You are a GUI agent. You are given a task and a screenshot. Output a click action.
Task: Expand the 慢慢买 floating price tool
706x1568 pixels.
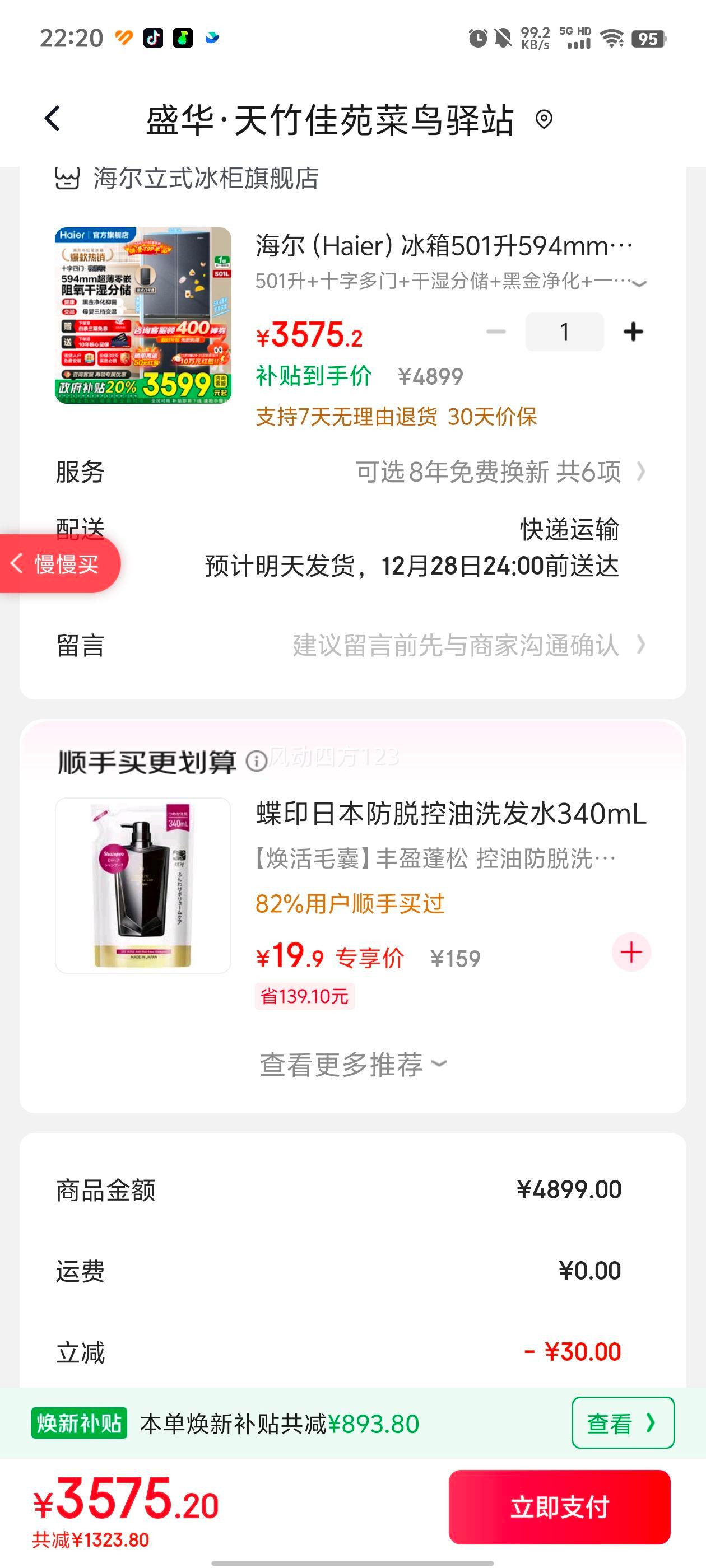click(59, 564)
